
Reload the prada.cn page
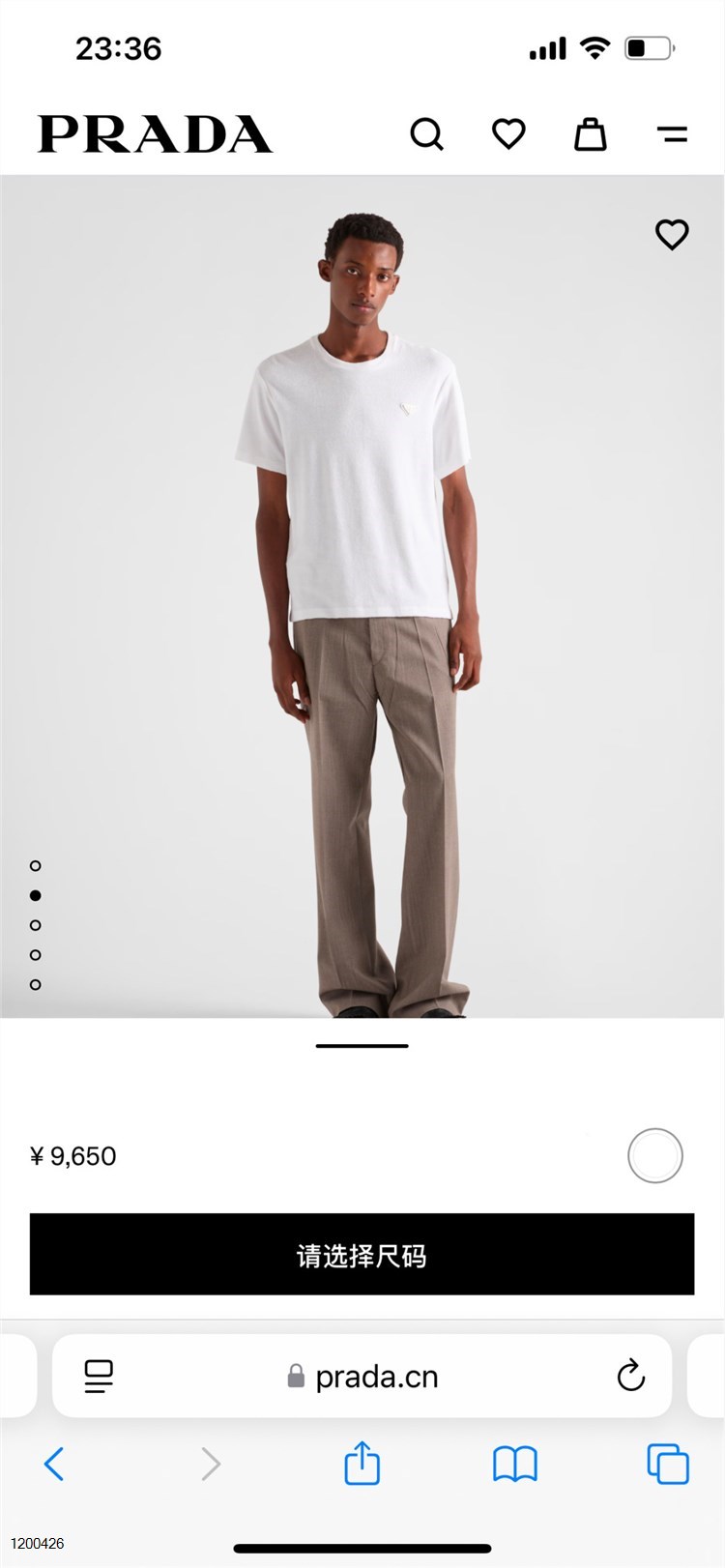coord(630,1376)
